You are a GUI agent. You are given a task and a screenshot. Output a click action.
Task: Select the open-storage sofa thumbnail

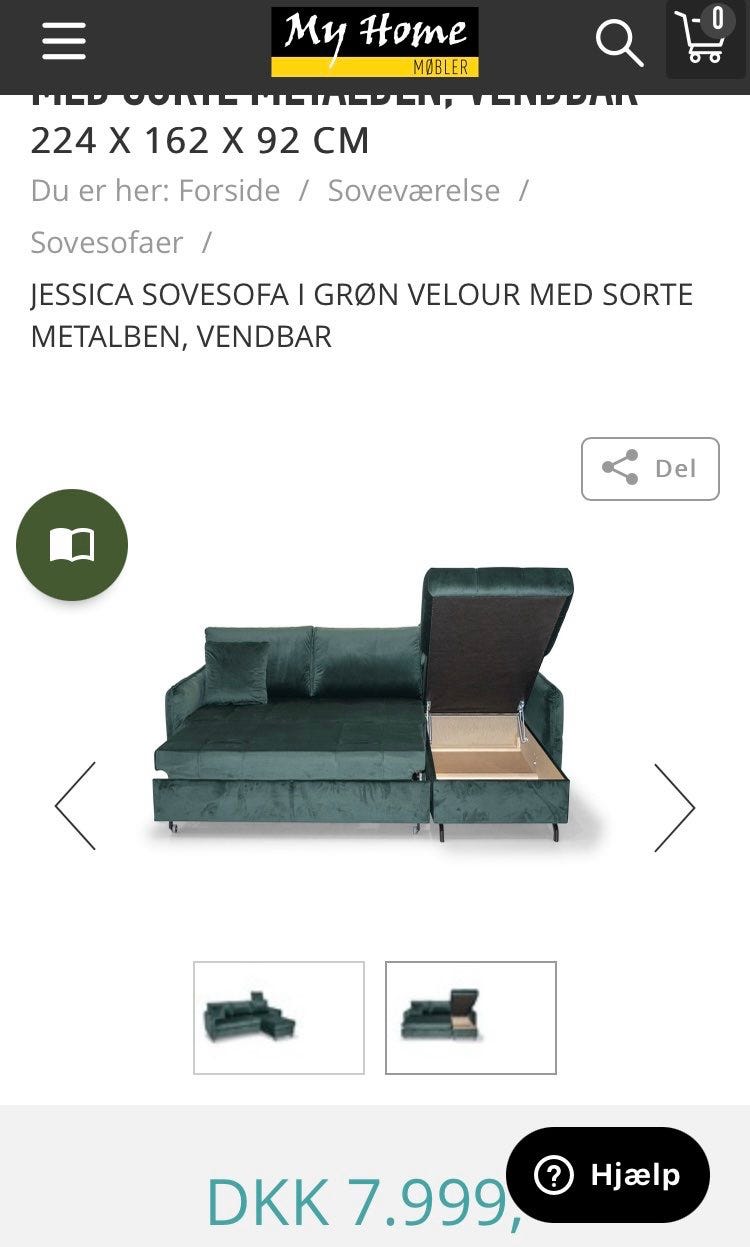pyautogui.click(x=471, y=1017)
